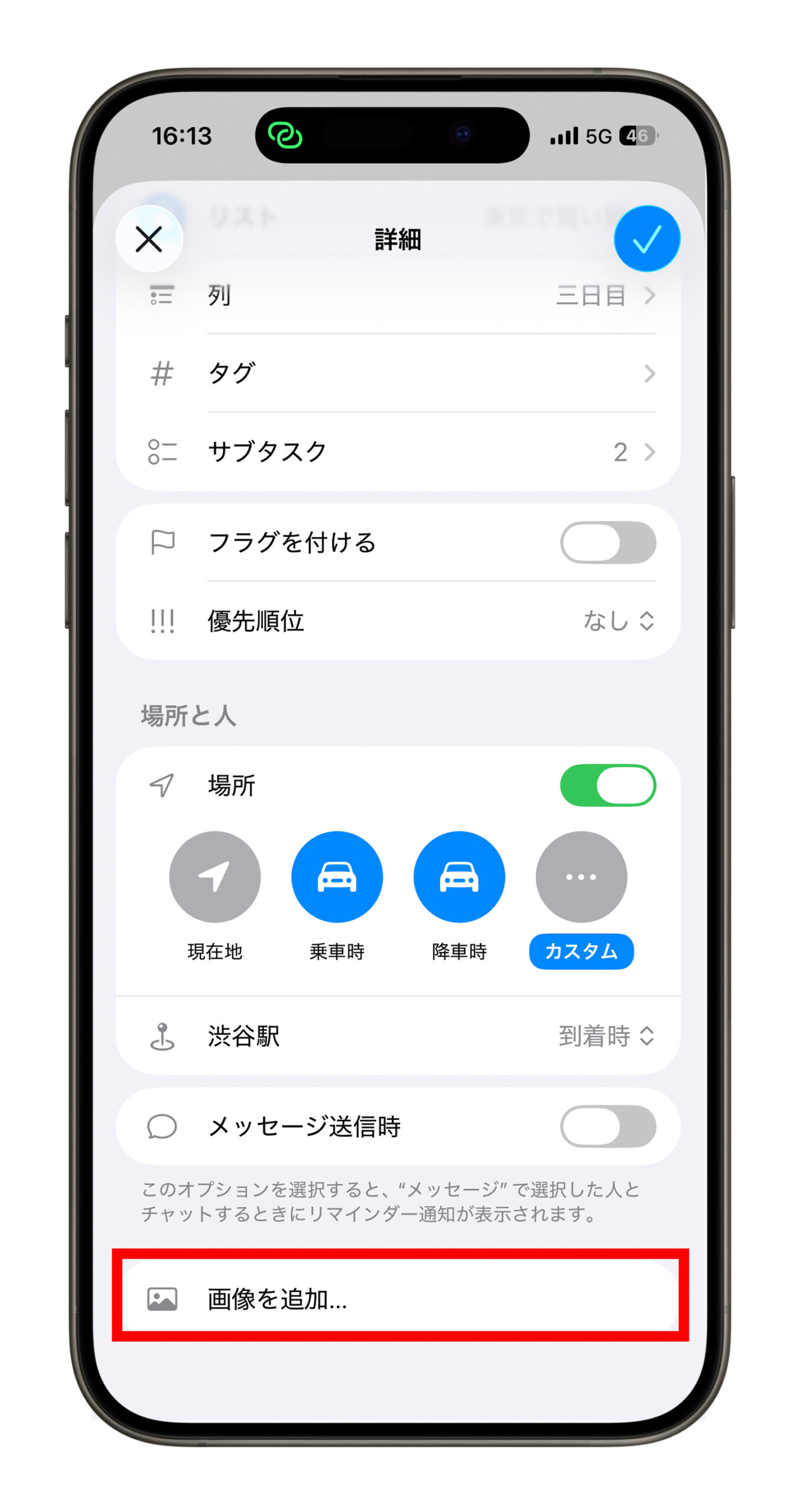This screenshot has width=800, height=1512.
Task: Choose the 乗車時 car option
Action: (337, 876)
